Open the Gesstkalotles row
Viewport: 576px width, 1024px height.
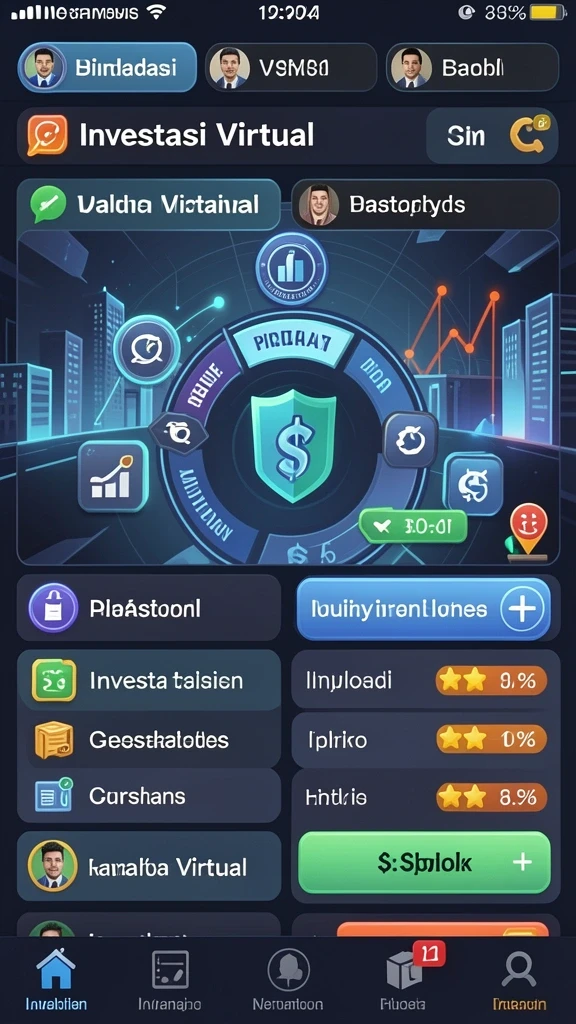click(149, 739)
